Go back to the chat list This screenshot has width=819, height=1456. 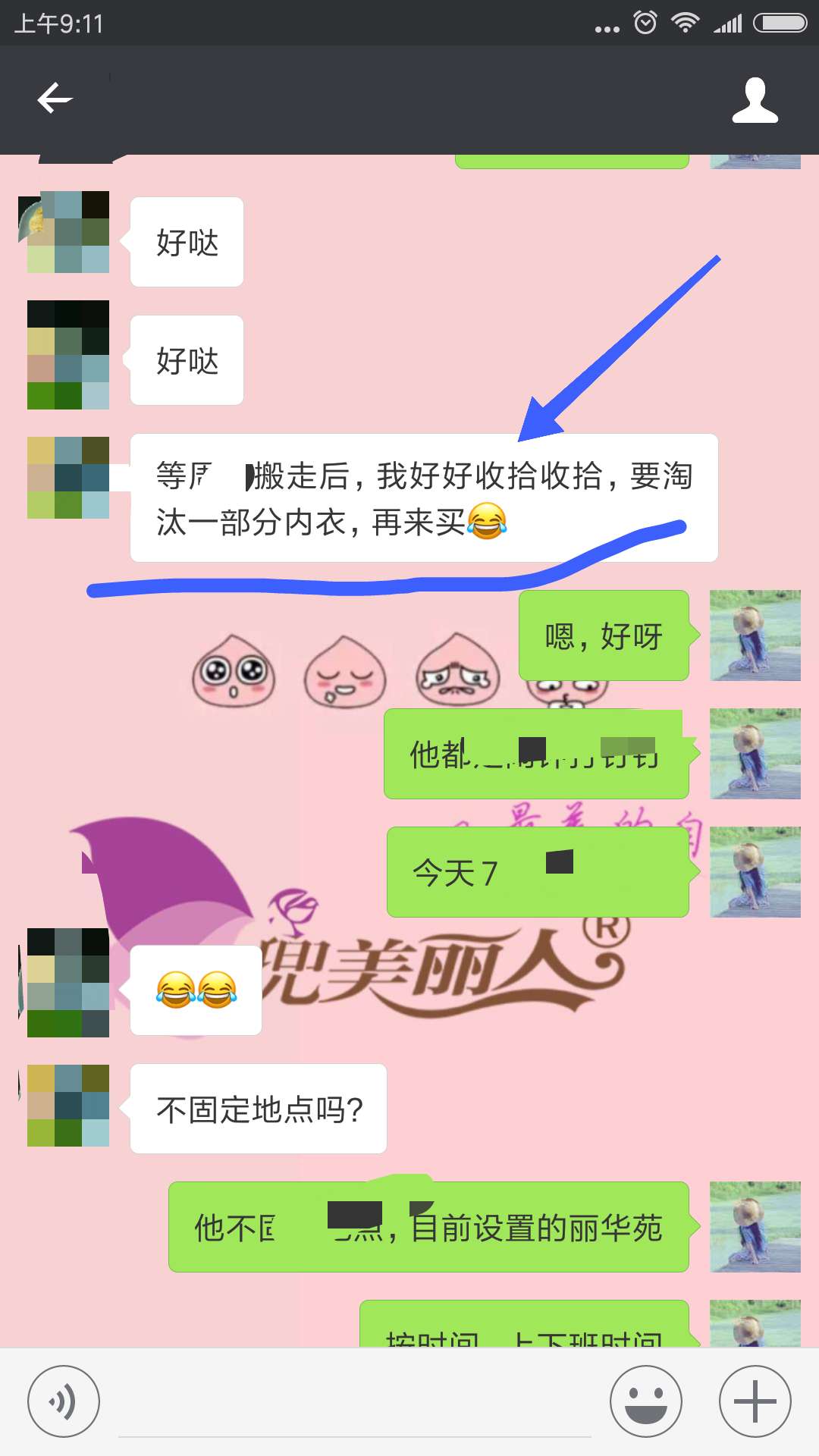tap(55, 99)
